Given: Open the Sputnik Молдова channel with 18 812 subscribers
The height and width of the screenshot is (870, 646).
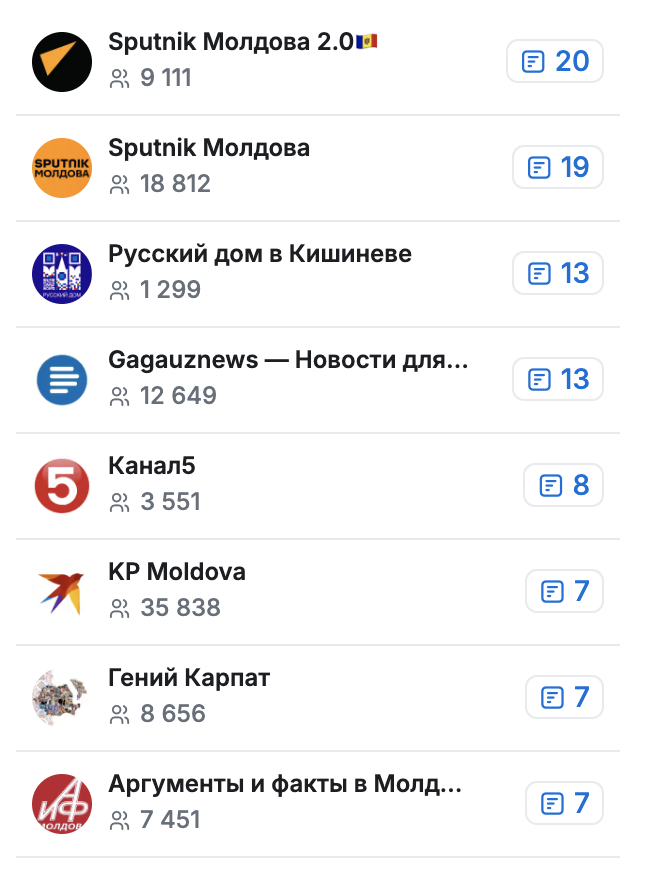Looking at the screenshot, I should 208,149.
